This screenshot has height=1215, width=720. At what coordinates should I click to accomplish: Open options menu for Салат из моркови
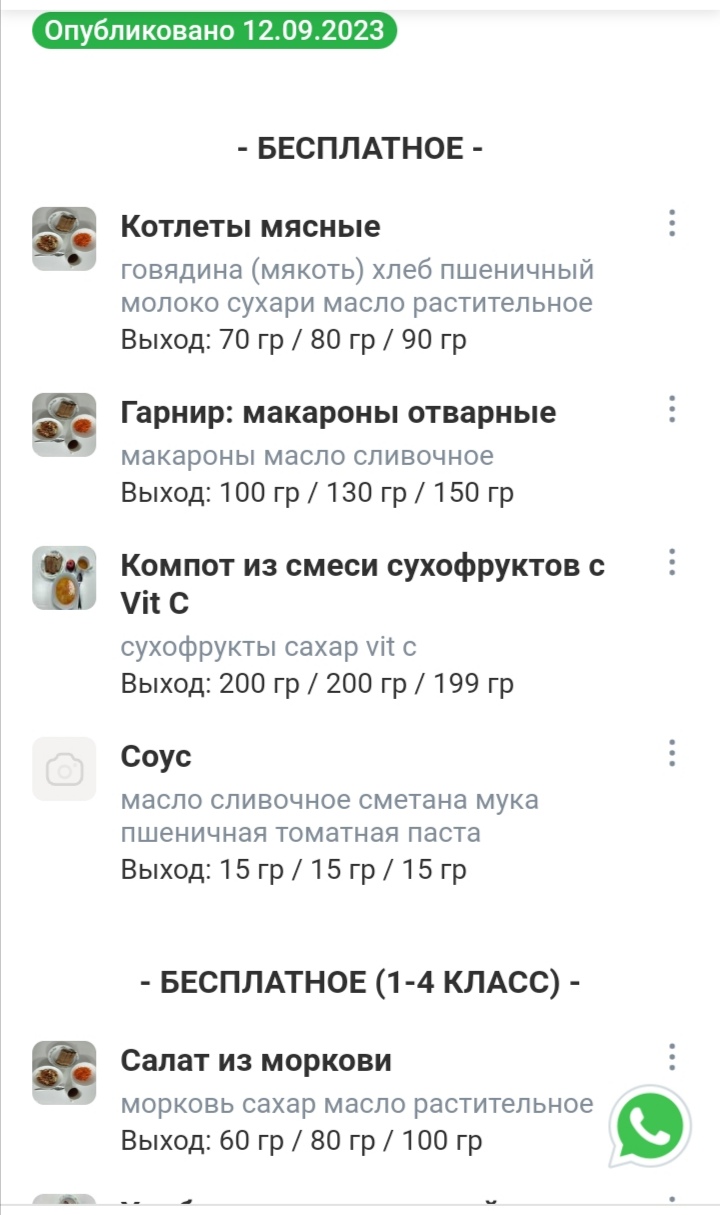pos(672,1057)
